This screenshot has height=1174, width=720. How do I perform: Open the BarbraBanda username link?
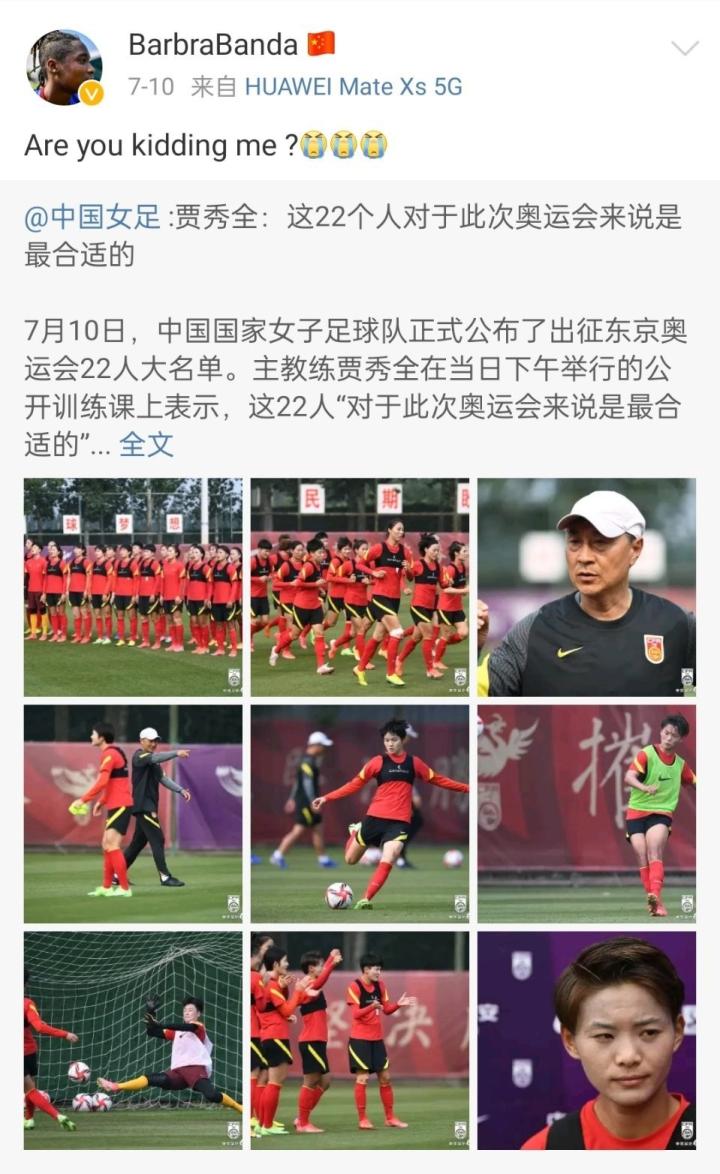point(213,44)
